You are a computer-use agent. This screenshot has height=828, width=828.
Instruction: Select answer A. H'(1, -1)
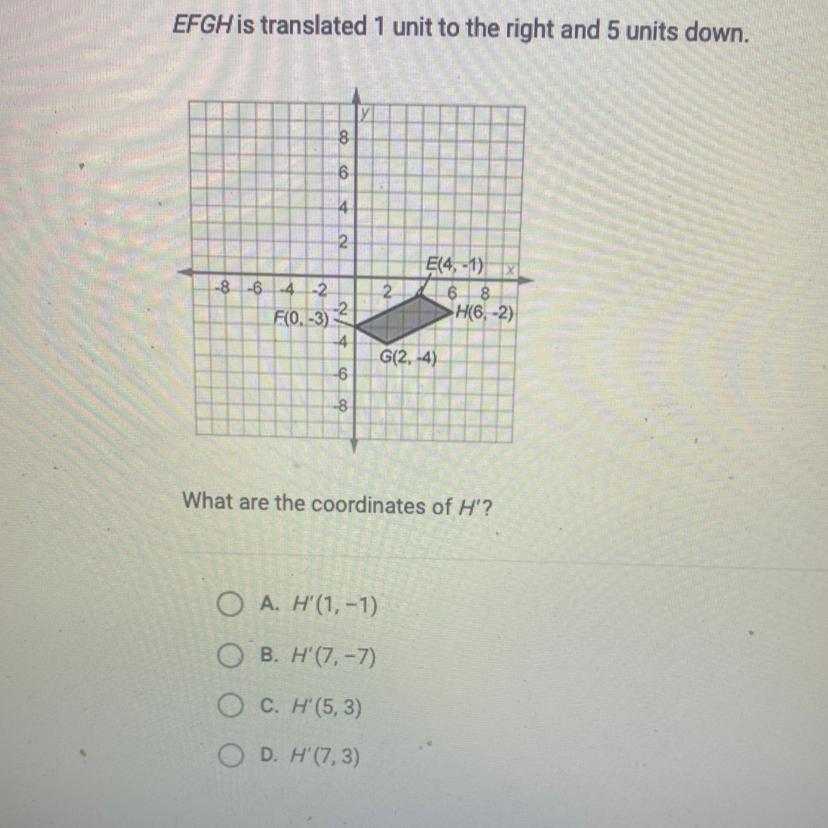(228, 605)
